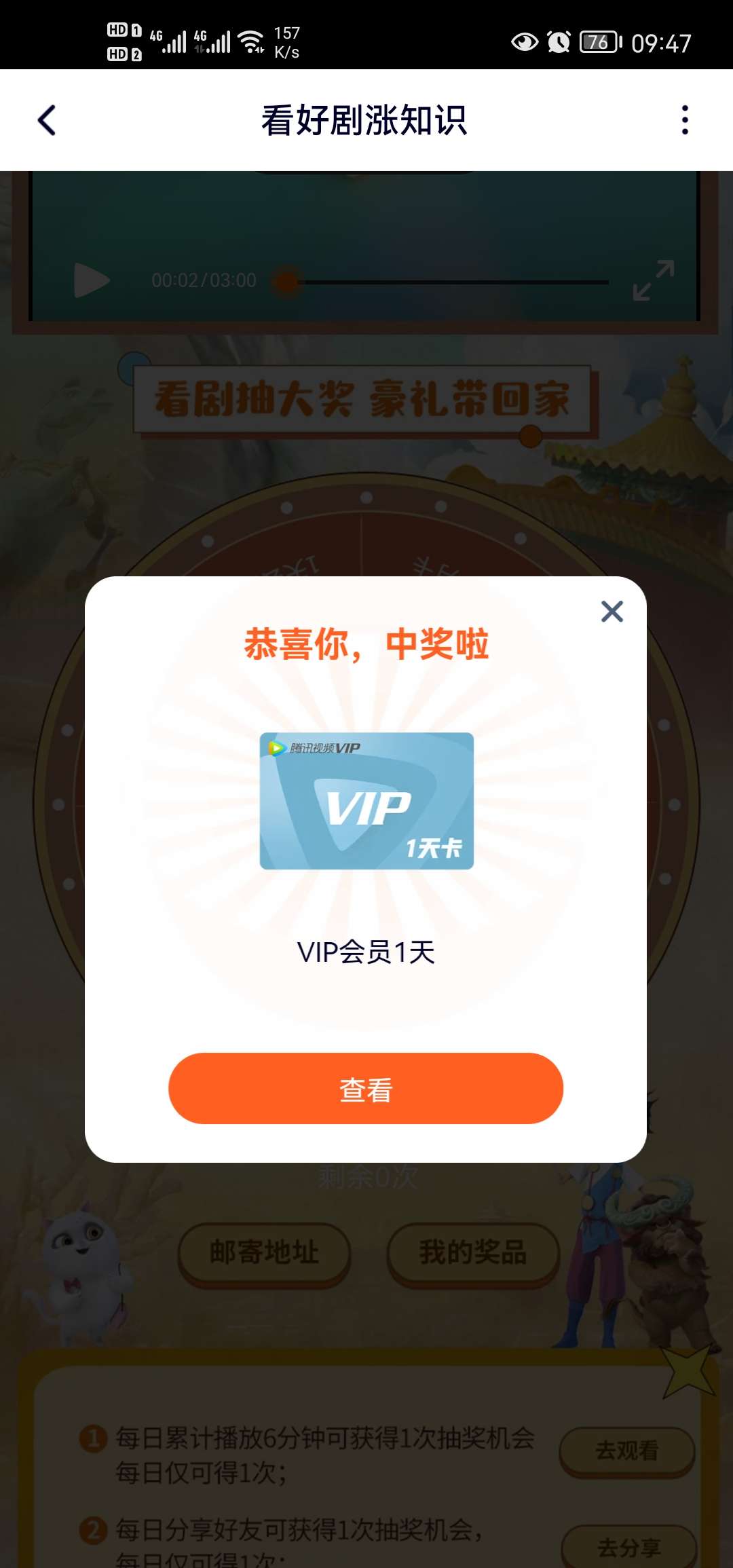Close the prize popup dialog

tap(612, 612)
